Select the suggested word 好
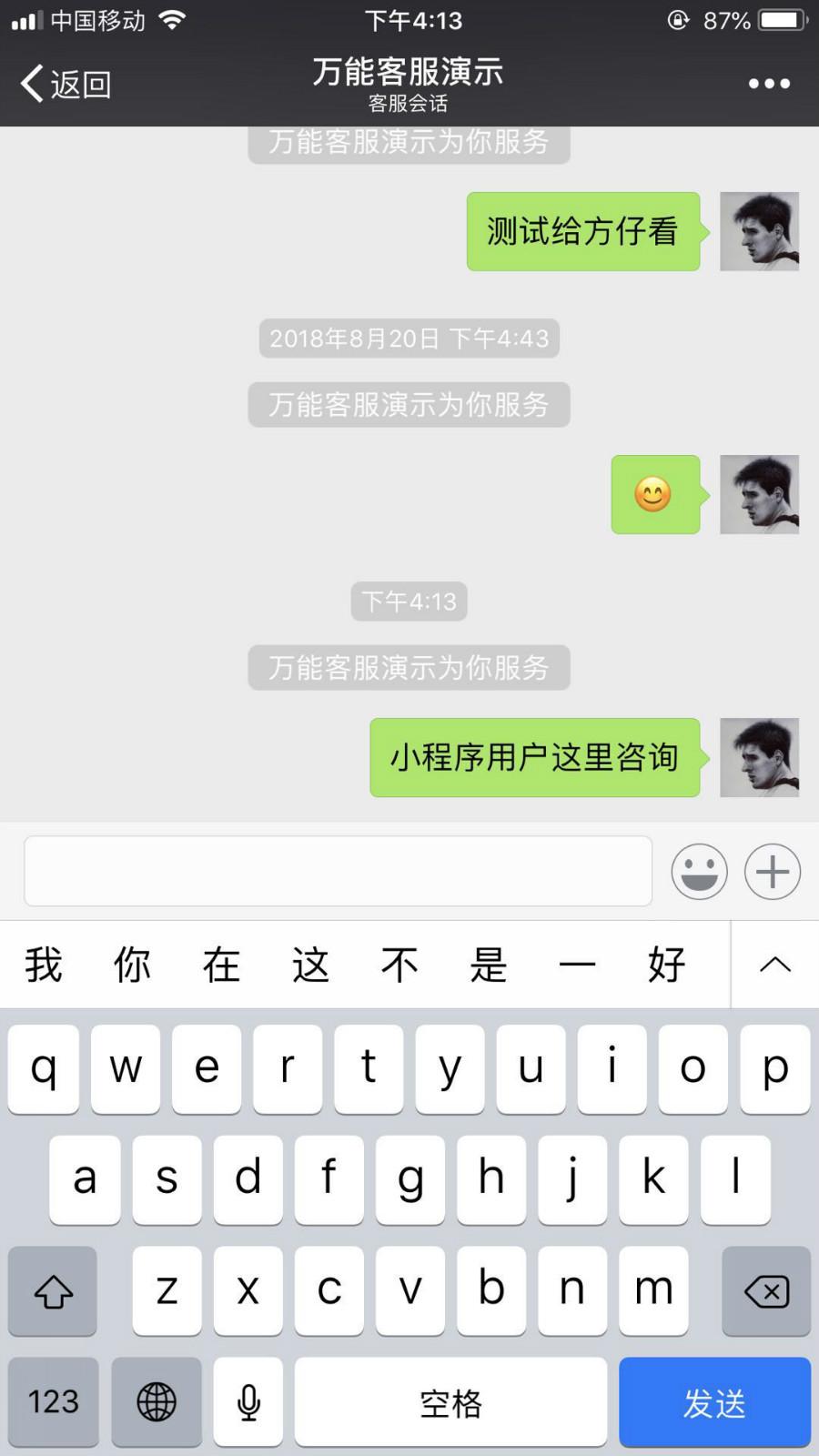Viewport: 819px width, 1456px height. click(x=667, y=964)
